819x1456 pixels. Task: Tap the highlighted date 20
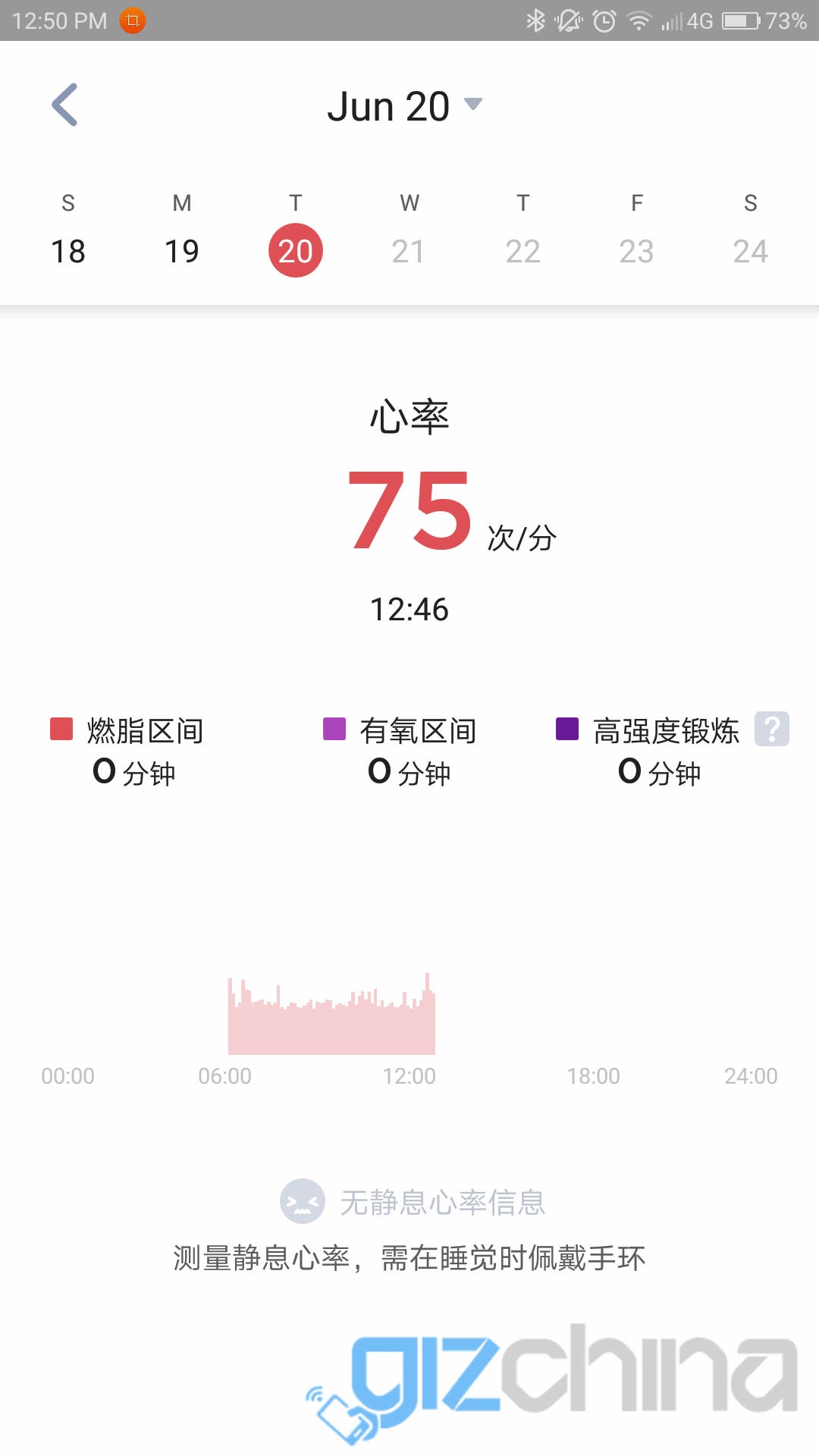click(x=296, y=250)
